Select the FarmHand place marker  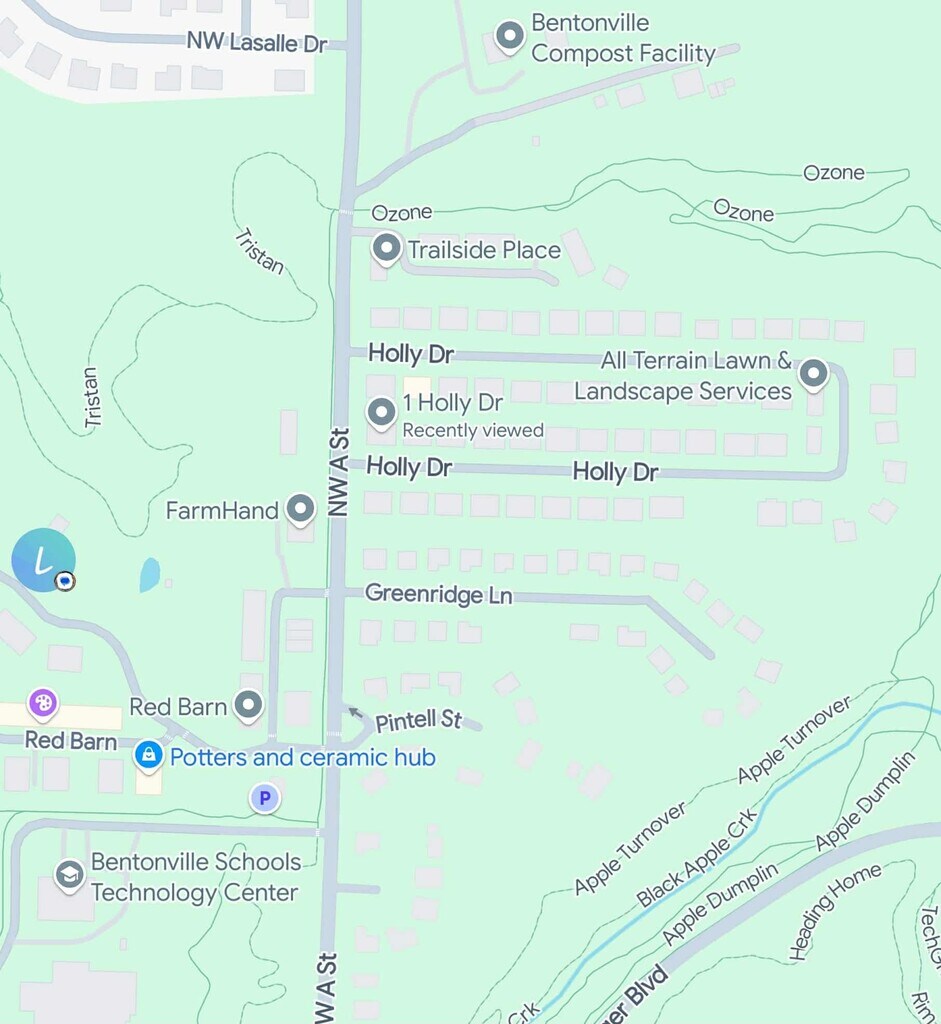[x=301, y=510]
